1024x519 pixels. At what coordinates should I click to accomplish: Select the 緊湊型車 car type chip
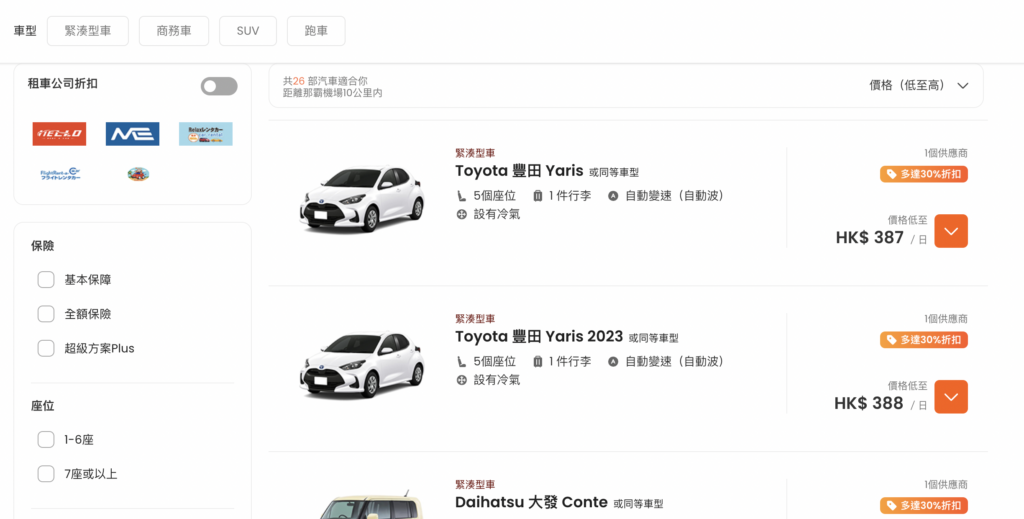(x=87, y=31)
